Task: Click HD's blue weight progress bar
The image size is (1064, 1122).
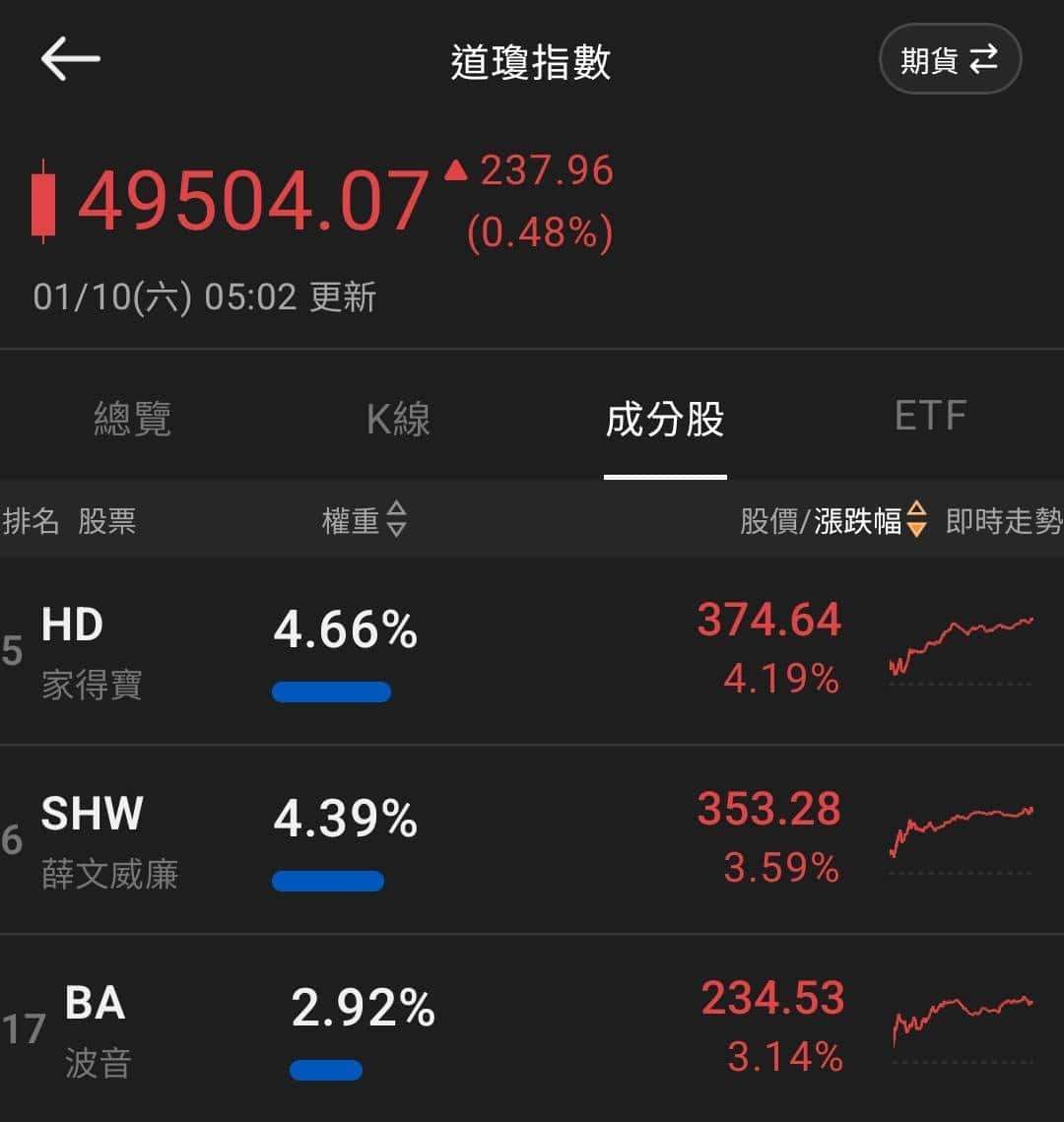Action: coord(331,693)
